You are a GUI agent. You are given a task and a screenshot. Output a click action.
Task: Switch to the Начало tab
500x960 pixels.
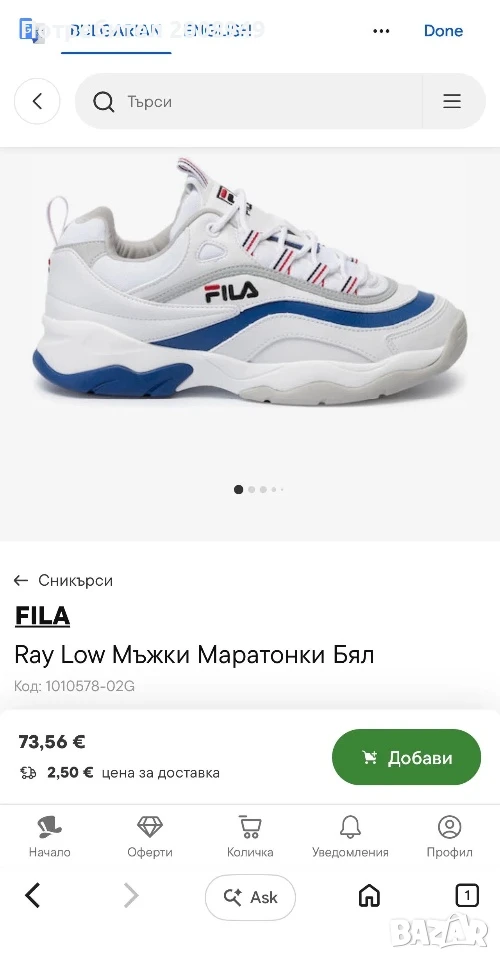pyautogui.click(x=50, y=836)
